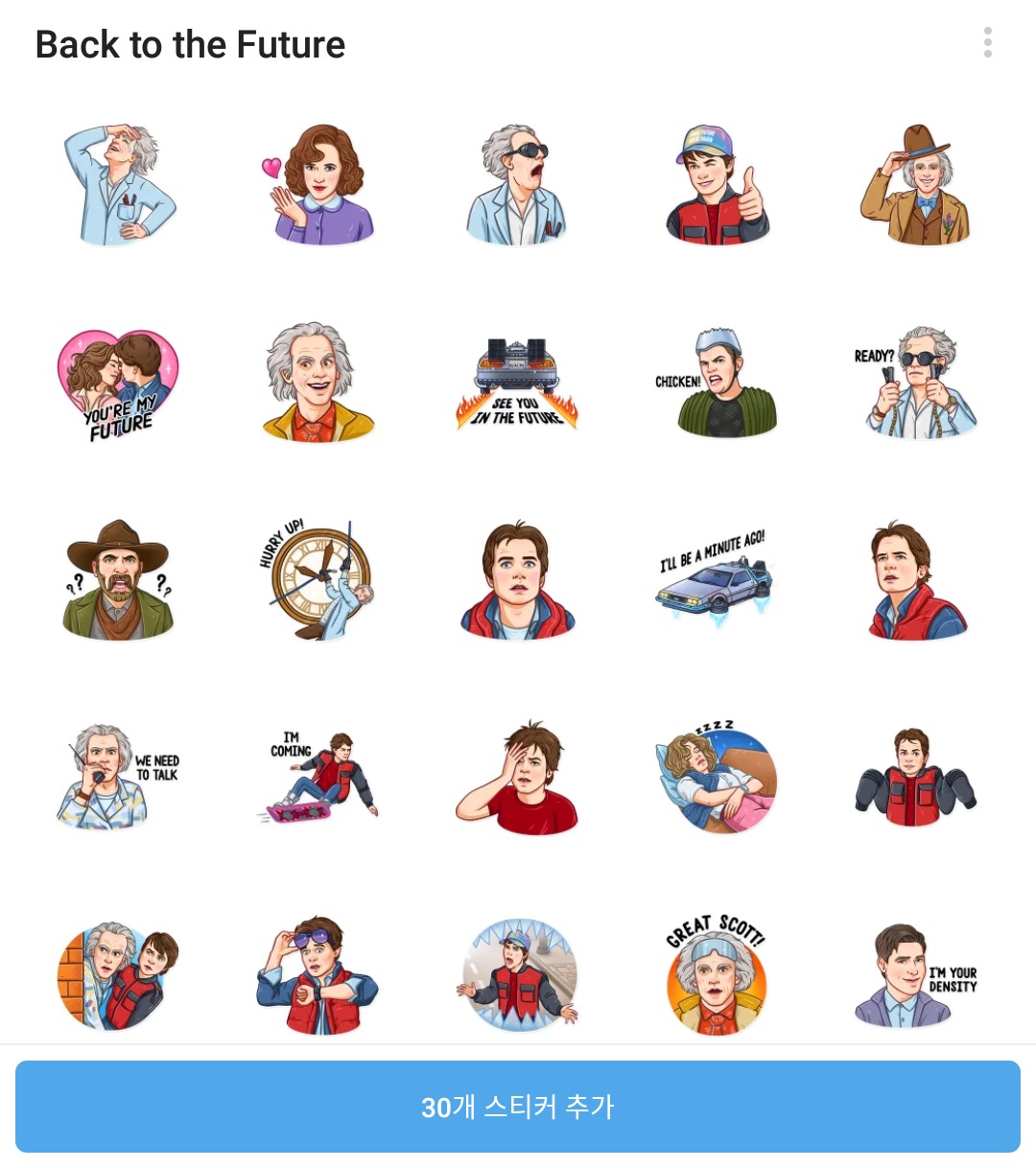Open the three-dot overflow menu
Image resolution: width=1036 pixels, height=1168 pixels.
pyautogui.click(x=987, y=43)
